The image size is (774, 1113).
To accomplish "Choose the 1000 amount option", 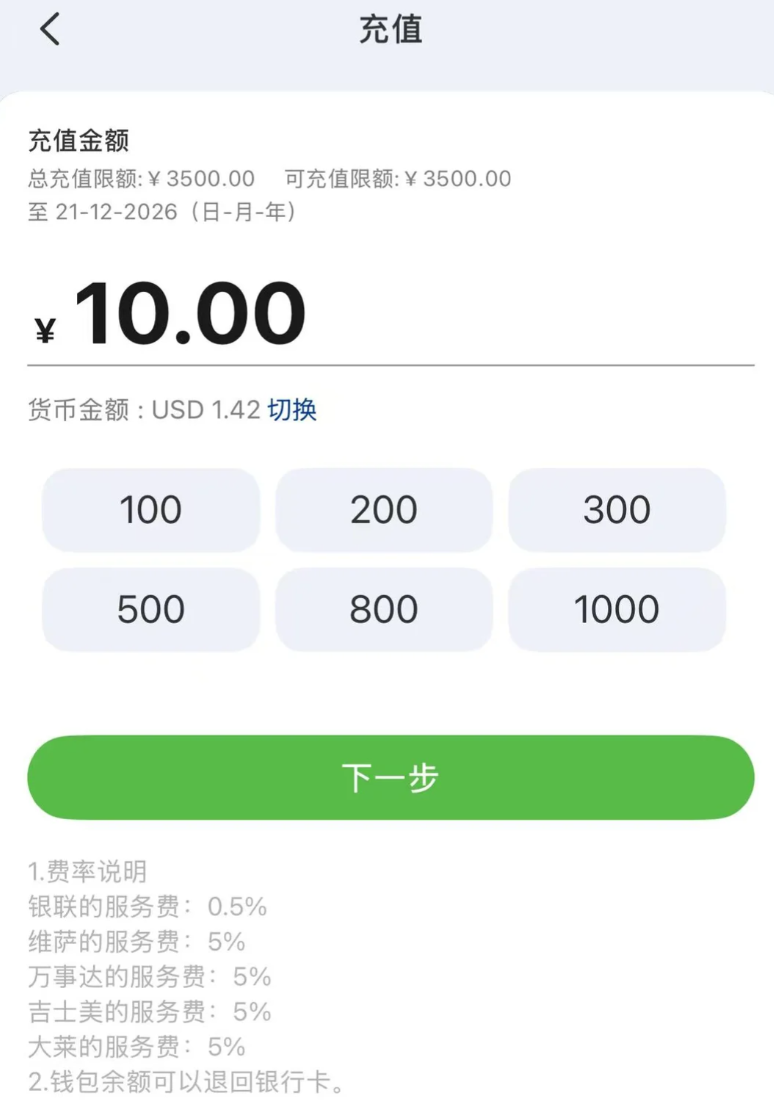I will click(x=617, y=609).
